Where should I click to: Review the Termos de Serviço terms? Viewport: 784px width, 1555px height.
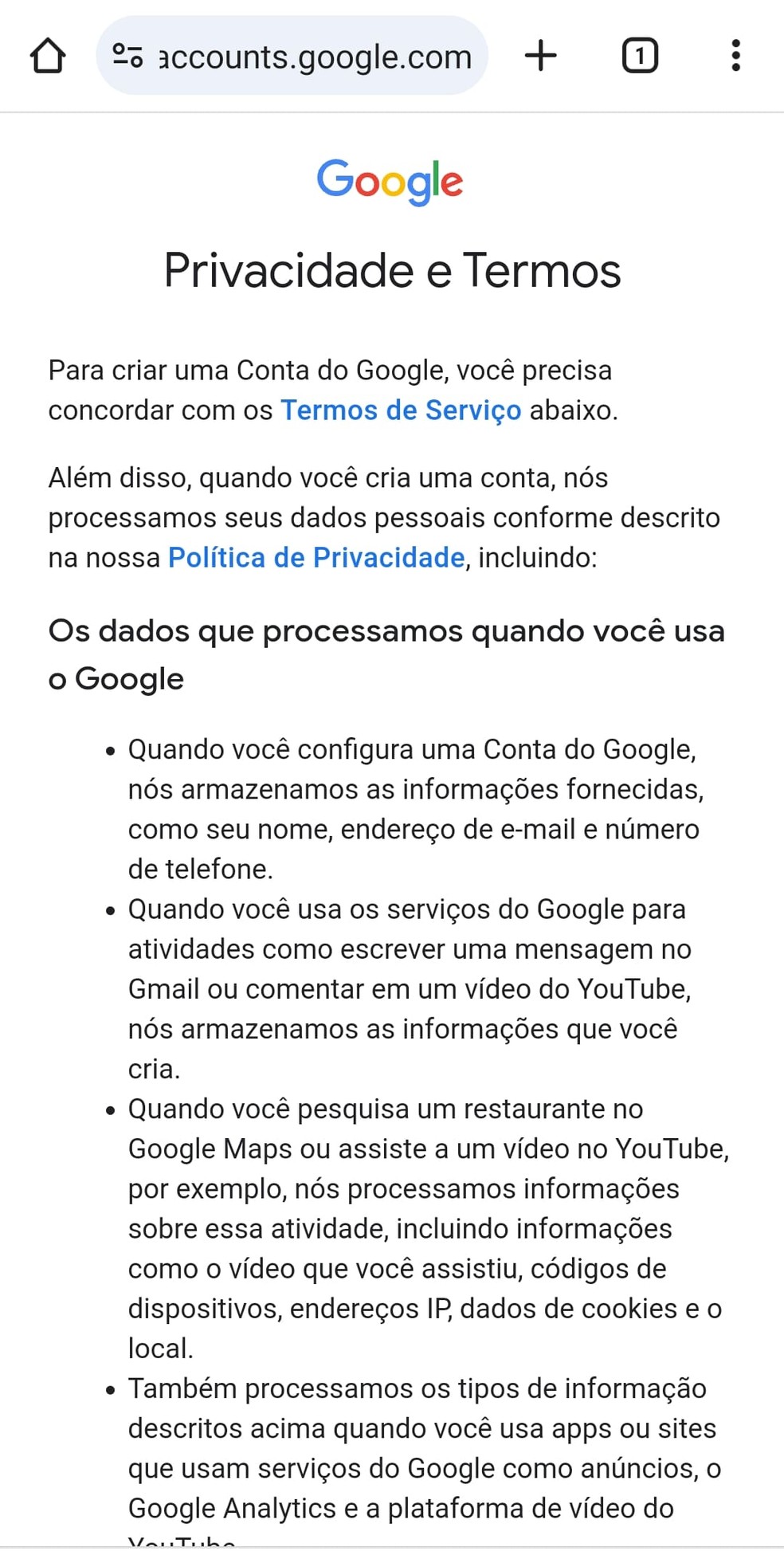coord(401,410)
